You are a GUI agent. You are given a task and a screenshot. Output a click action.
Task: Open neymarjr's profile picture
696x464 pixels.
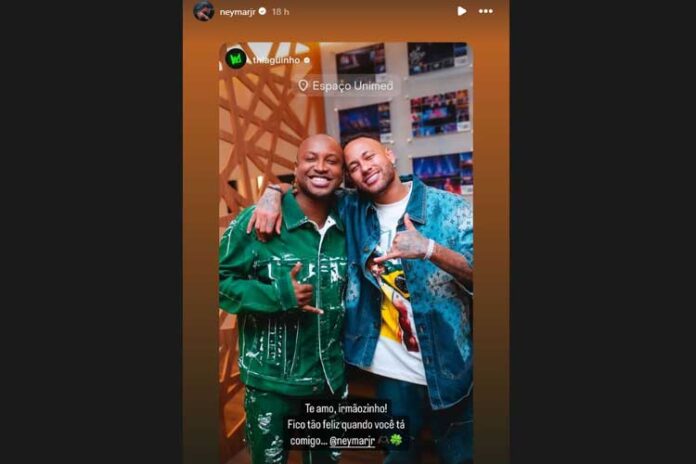204,11
